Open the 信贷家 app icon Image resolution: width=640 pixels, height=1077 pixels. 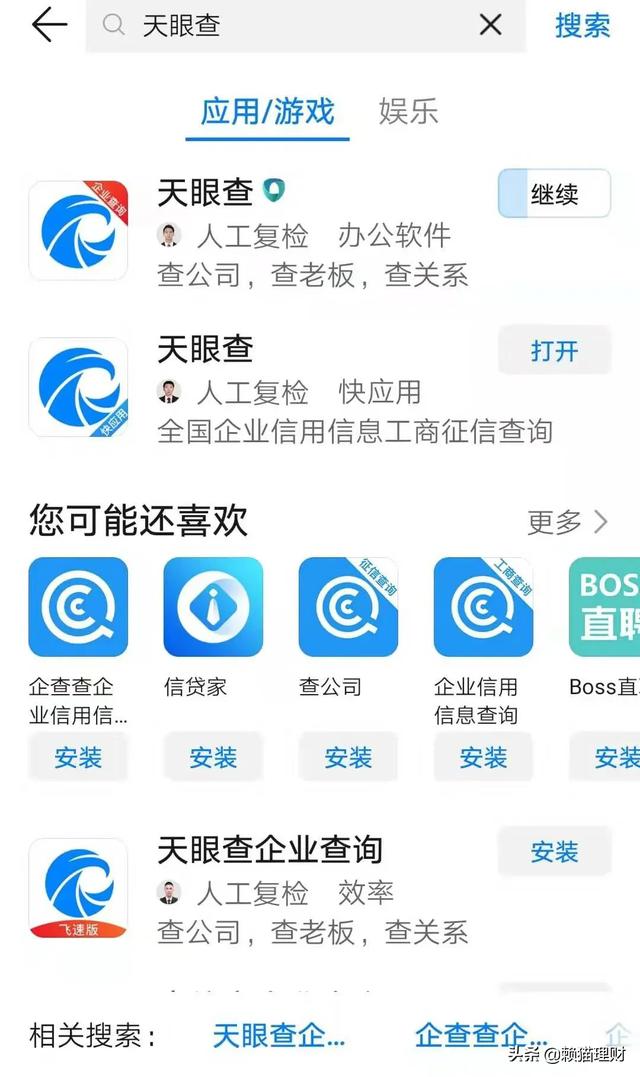tap(213, 607)
